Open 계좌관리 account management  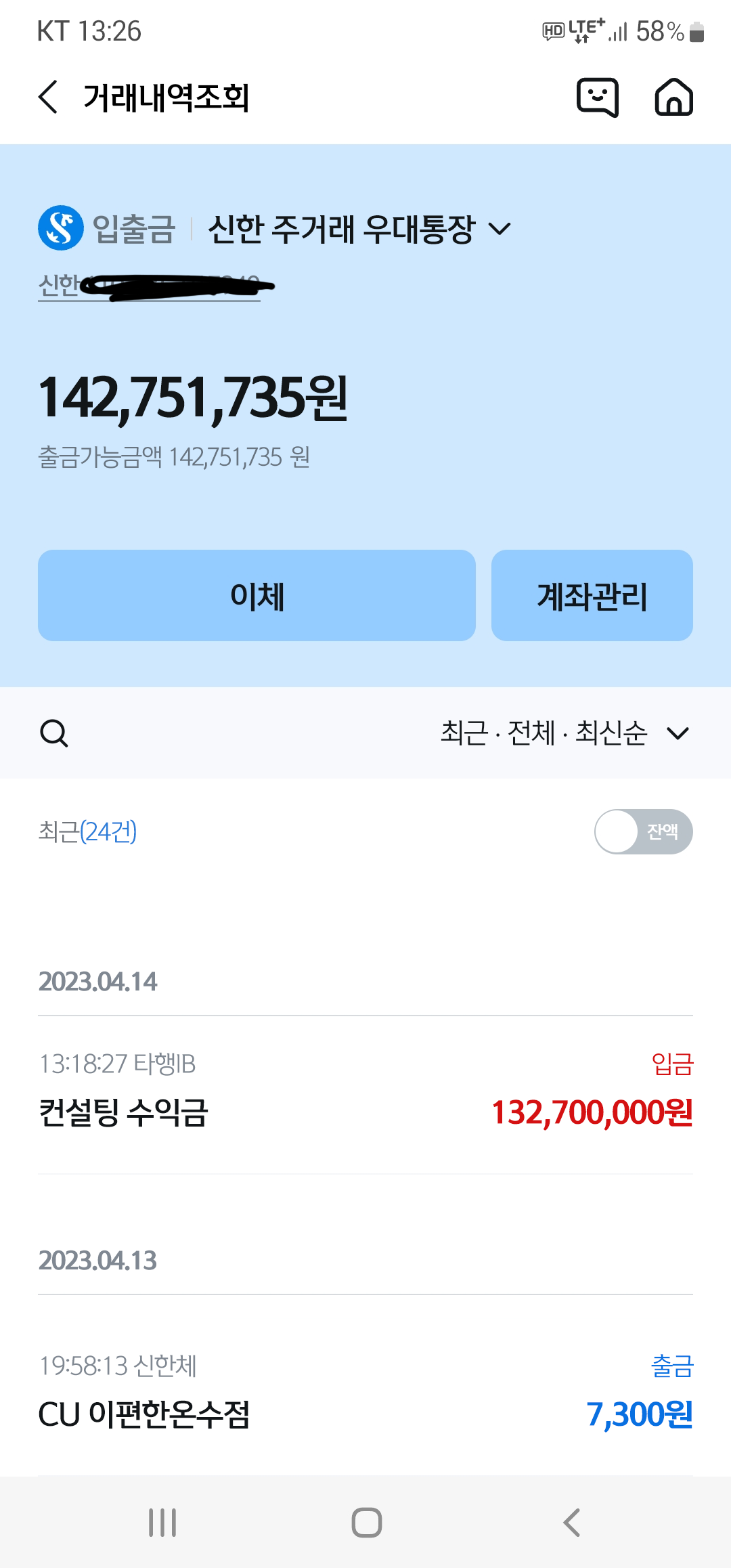(x=592, y=596)
